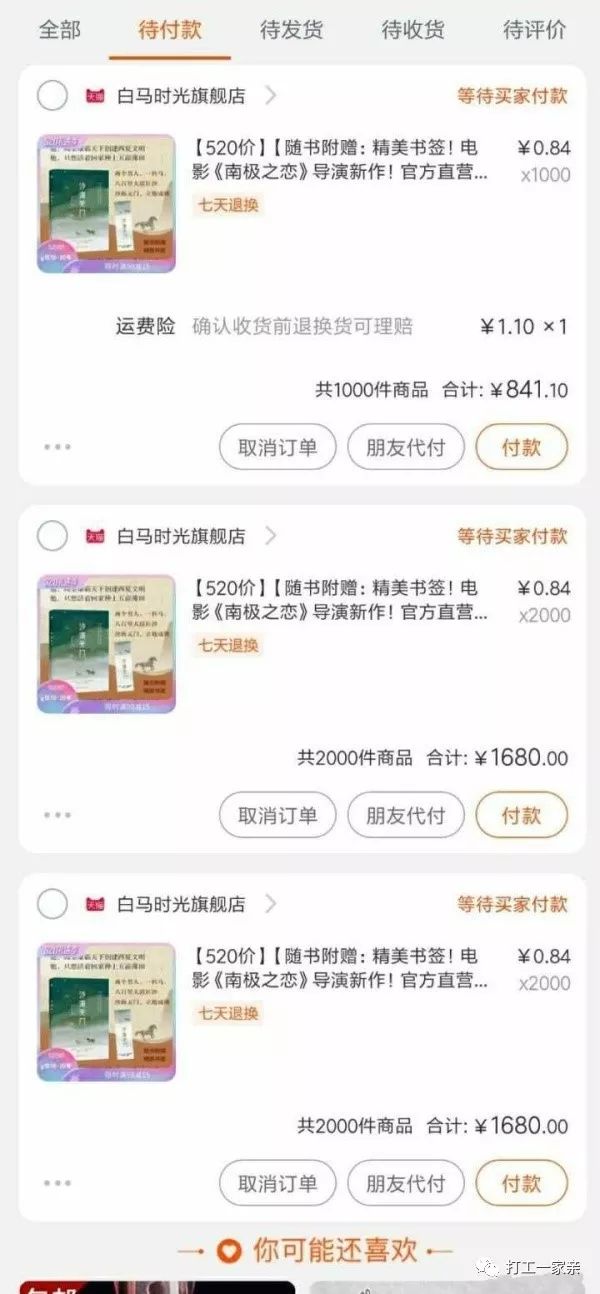
Task: Check the circle on the ¥841.10 order
Action: 52,96
